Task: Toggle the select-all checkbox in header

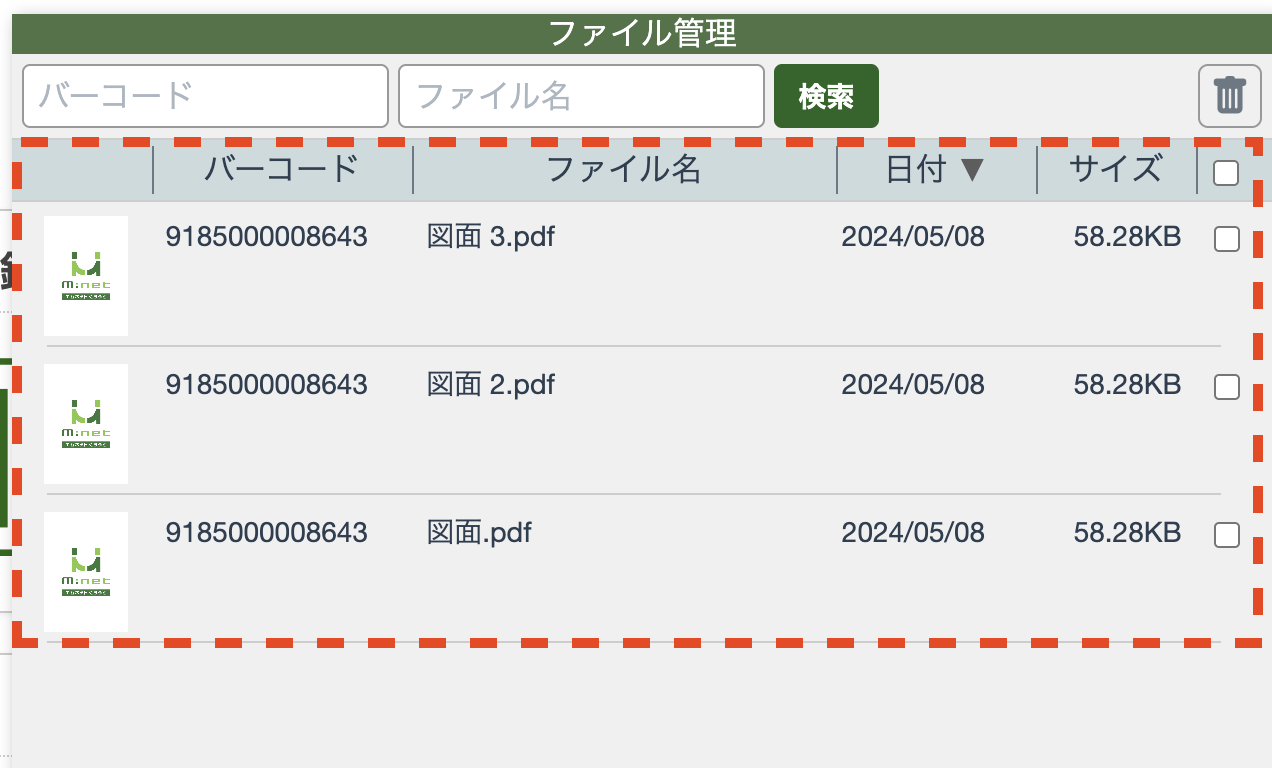Action: coord(1226,174)
